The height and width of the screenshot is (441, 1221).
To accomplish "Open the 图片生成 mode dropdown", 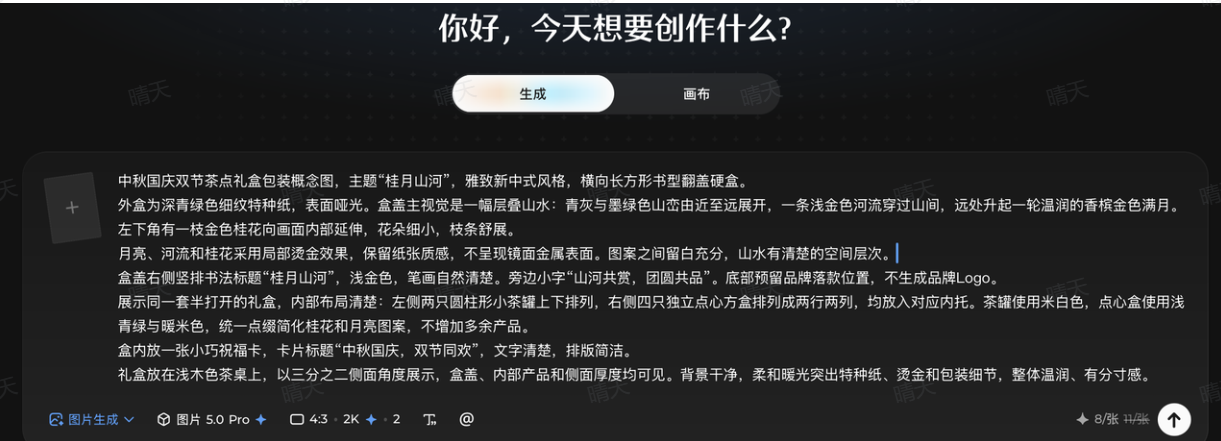I will click(x=92, y=420).
